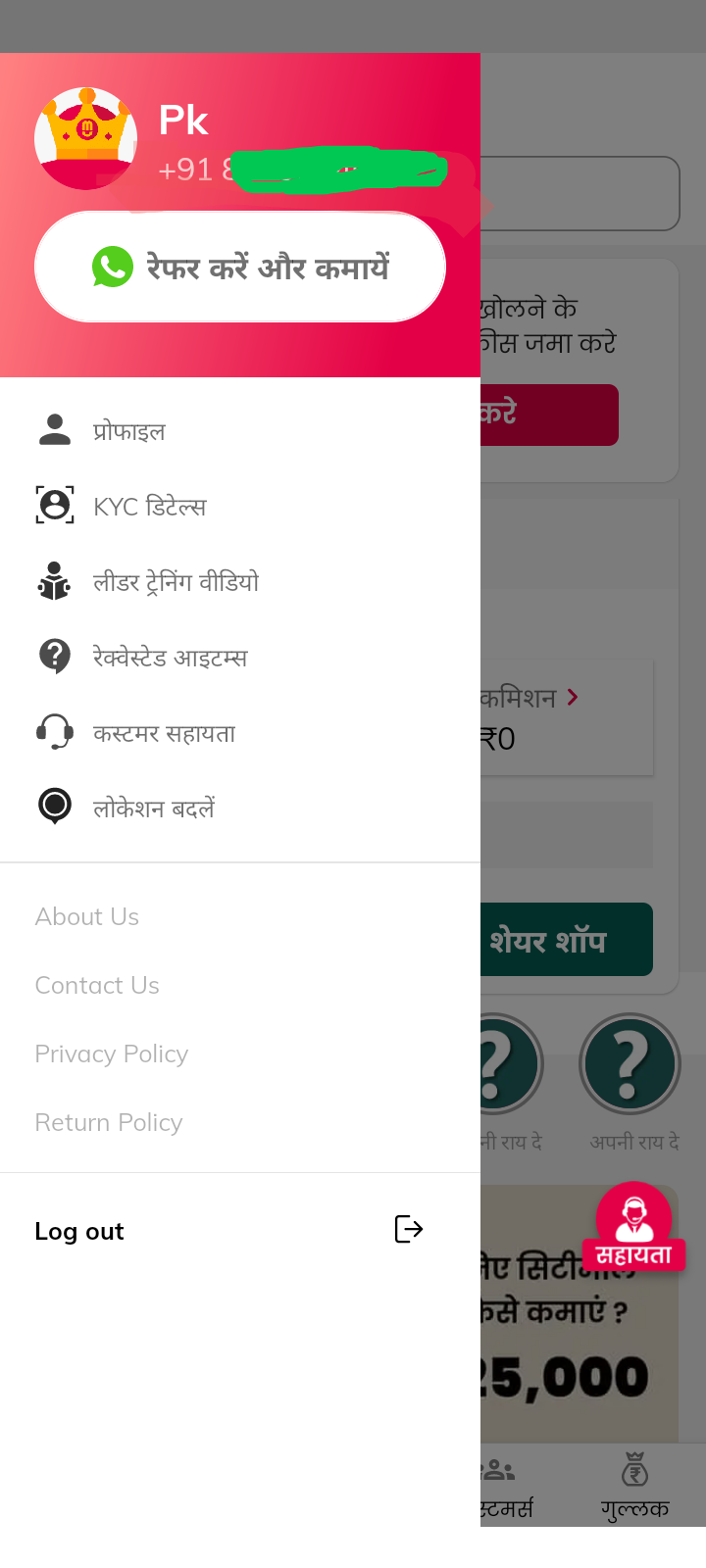Tap the सहायता floating help button
The width and height of the screenshot is (706, 1568).
[634, 1225]
